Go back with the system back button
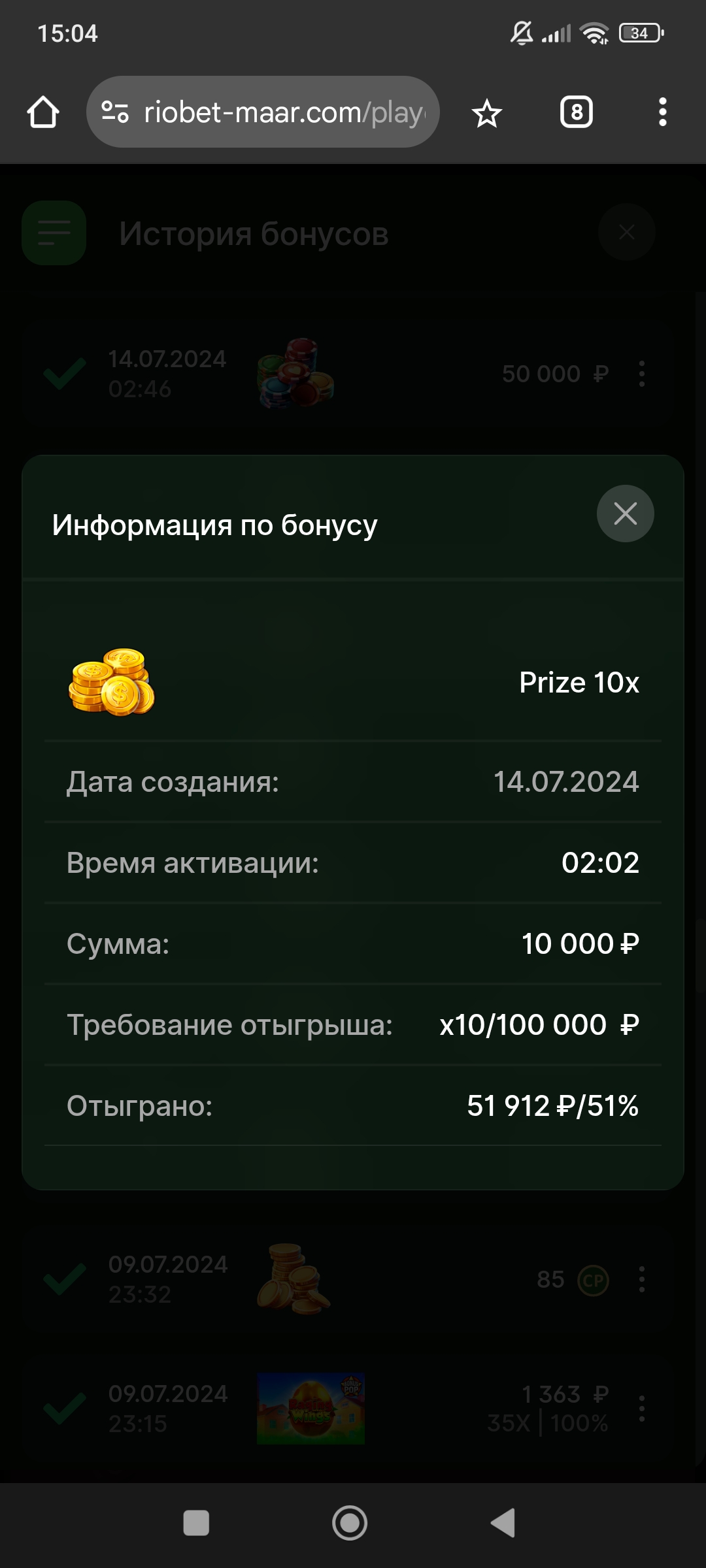The height and width of the screenshot is (1568, 706). tap(504, 1523)
